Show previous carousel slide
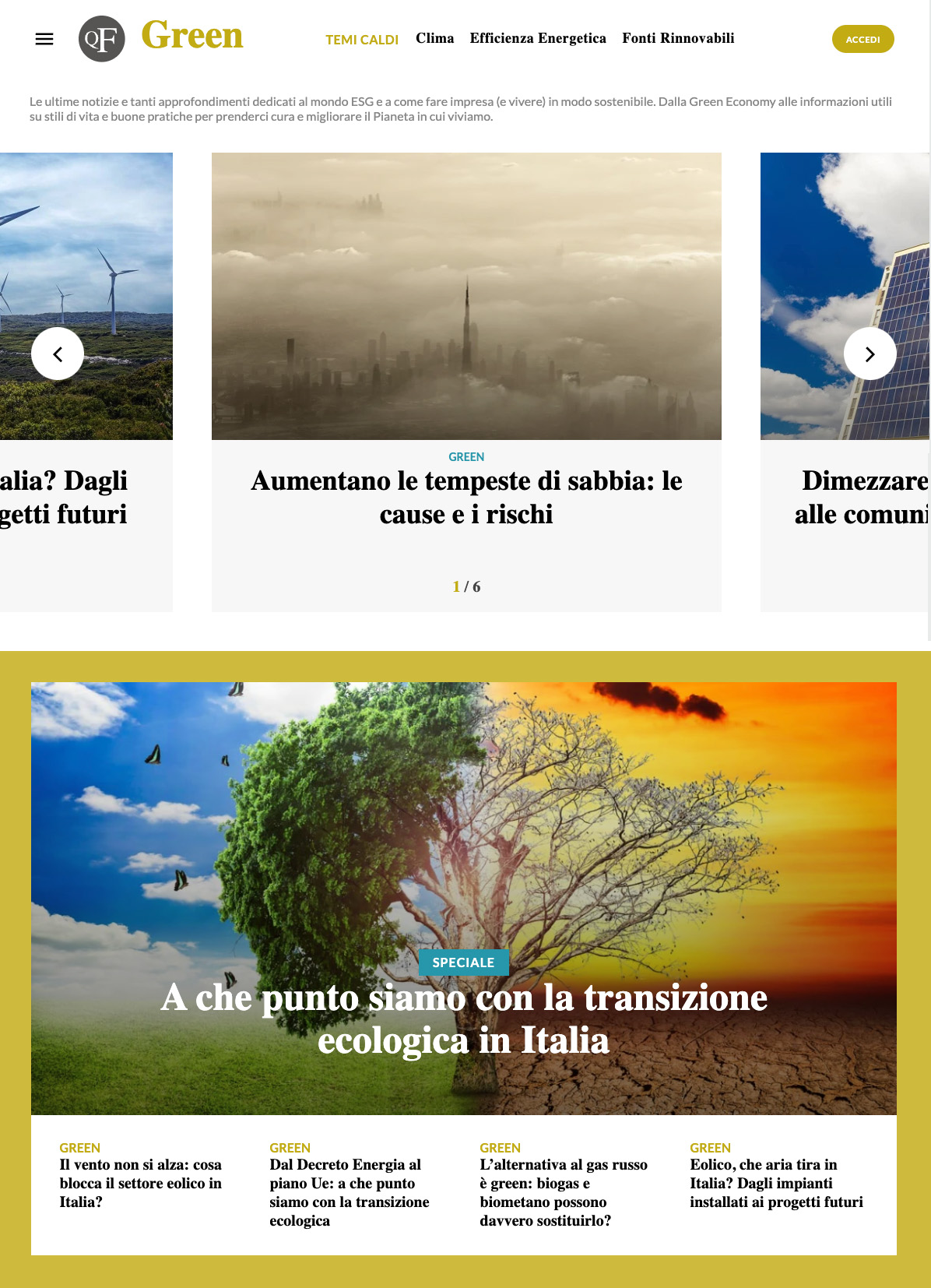This screenshot has height=1288, width=931. [x=58, y=354]
